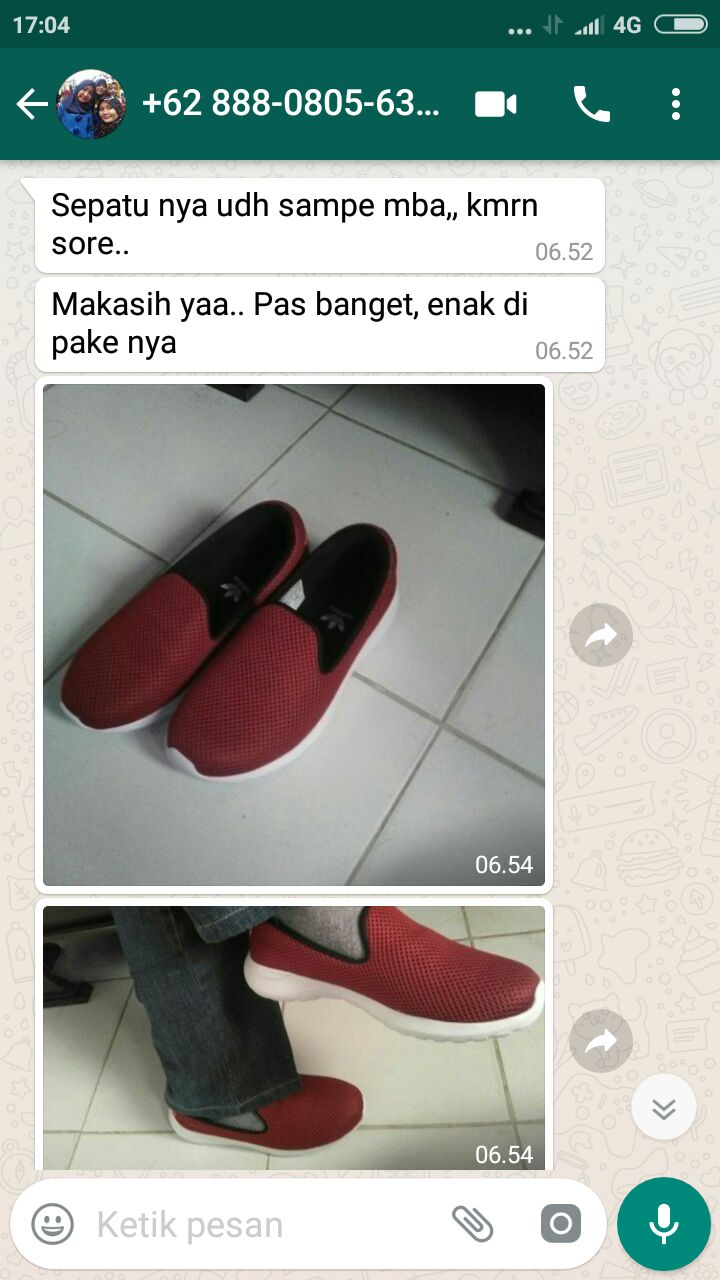
Task: Open the photo of the red shoe pair
Action: click(294, 634)
